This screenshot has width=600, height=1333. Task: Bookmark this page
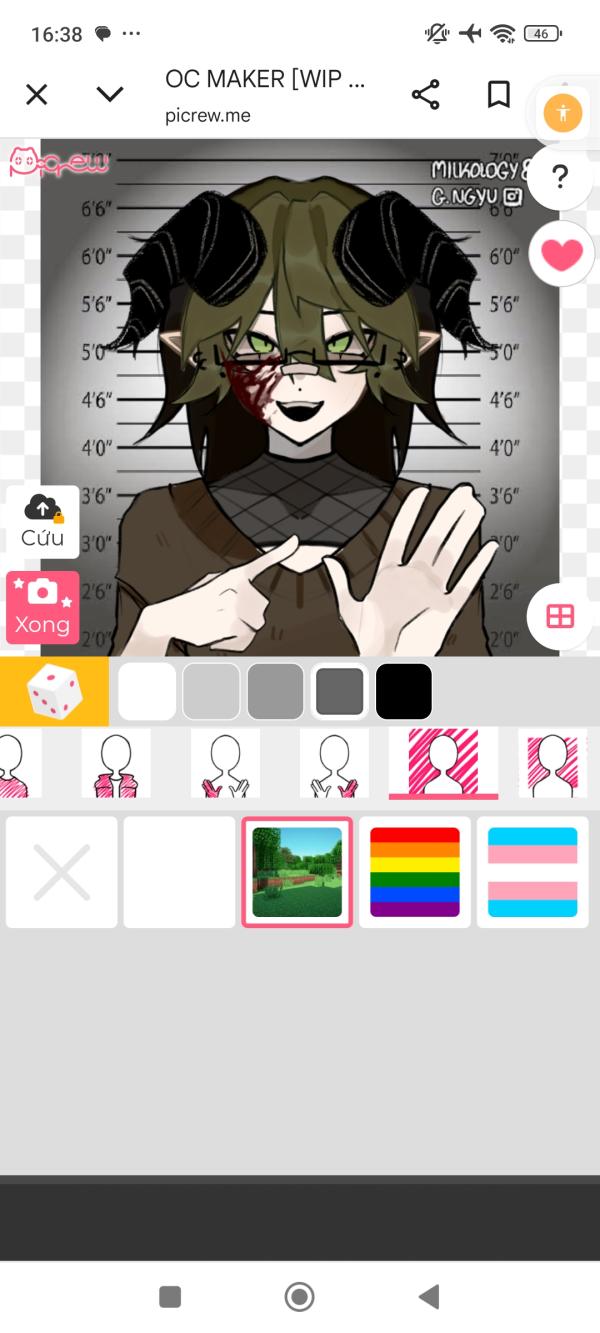[x=498, y=95]
